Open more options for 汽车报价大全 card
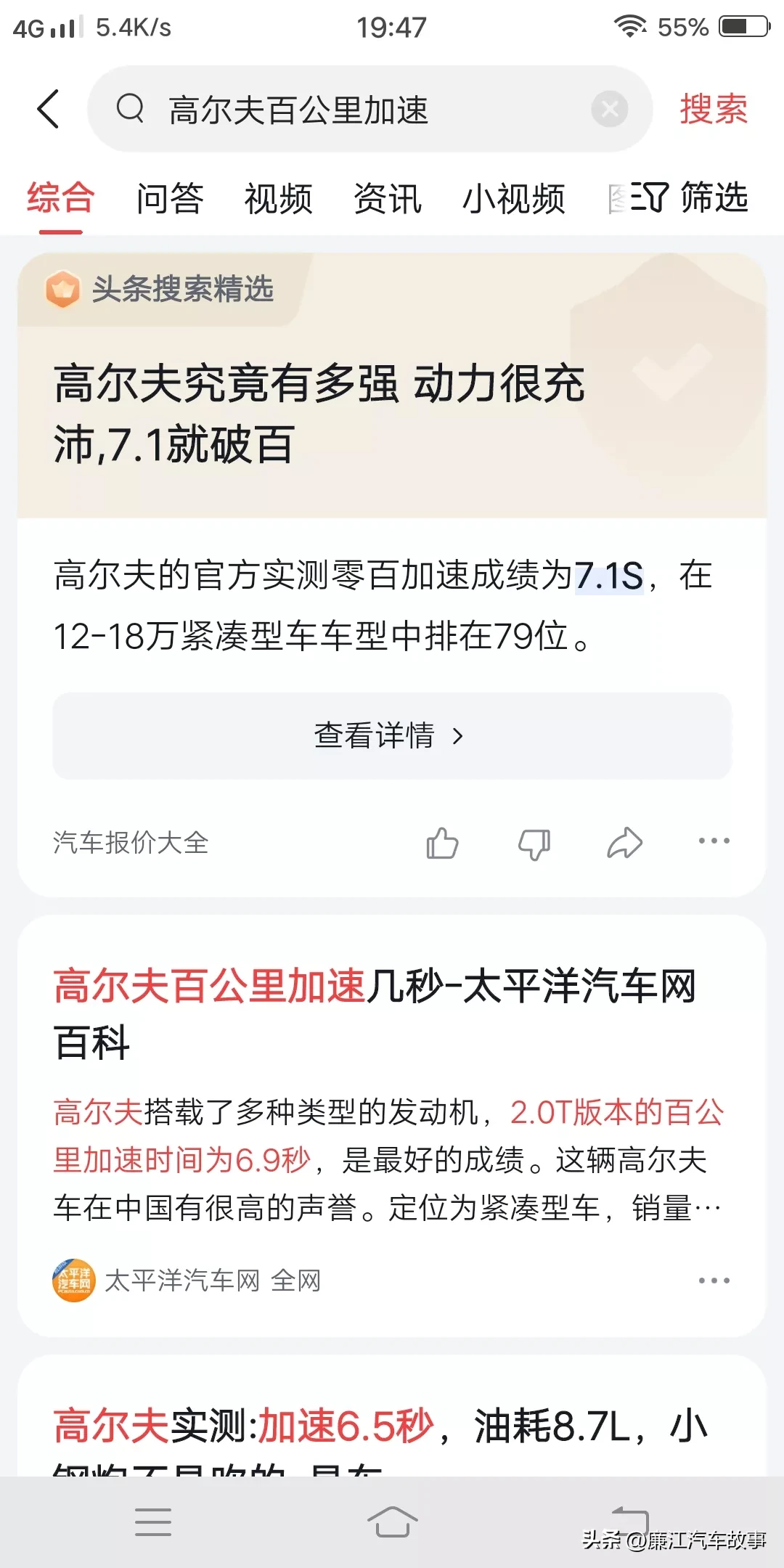Viewport: 784px width, 1568px height. (x=714, y=841)
